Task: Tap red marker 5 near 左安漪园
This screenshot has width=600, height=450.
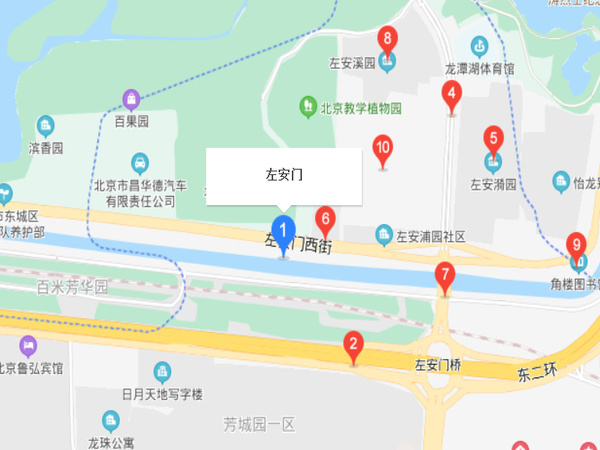Action: [x=492, y=138]
